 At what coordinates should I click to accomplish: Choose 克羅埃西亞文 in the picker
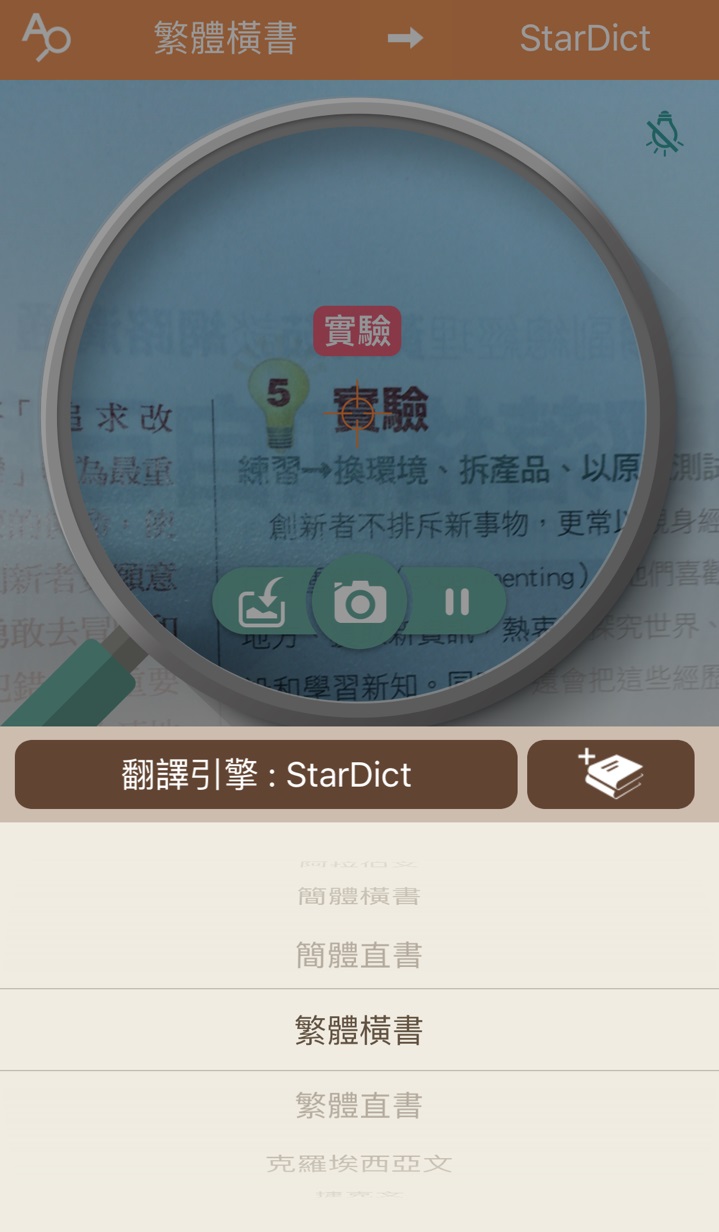tap(359, 1163)
